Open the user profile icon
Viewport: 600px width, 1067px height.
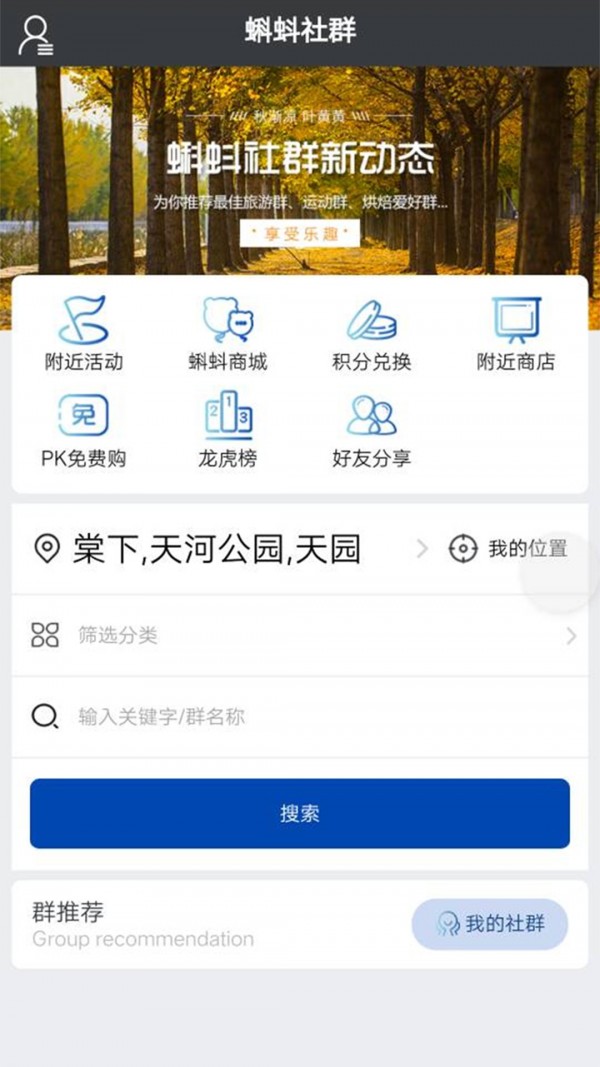[36, 35]
